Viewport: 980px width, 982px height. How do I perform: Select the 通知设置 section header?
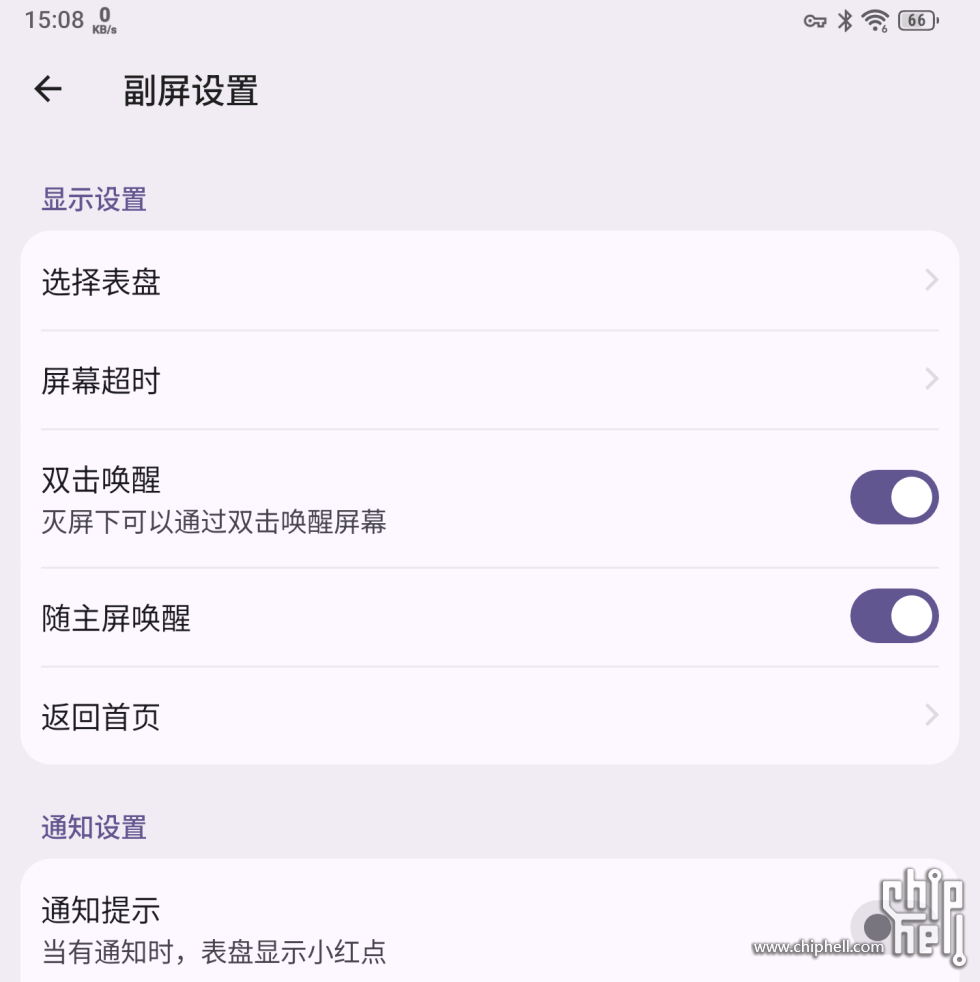point(93,827)
